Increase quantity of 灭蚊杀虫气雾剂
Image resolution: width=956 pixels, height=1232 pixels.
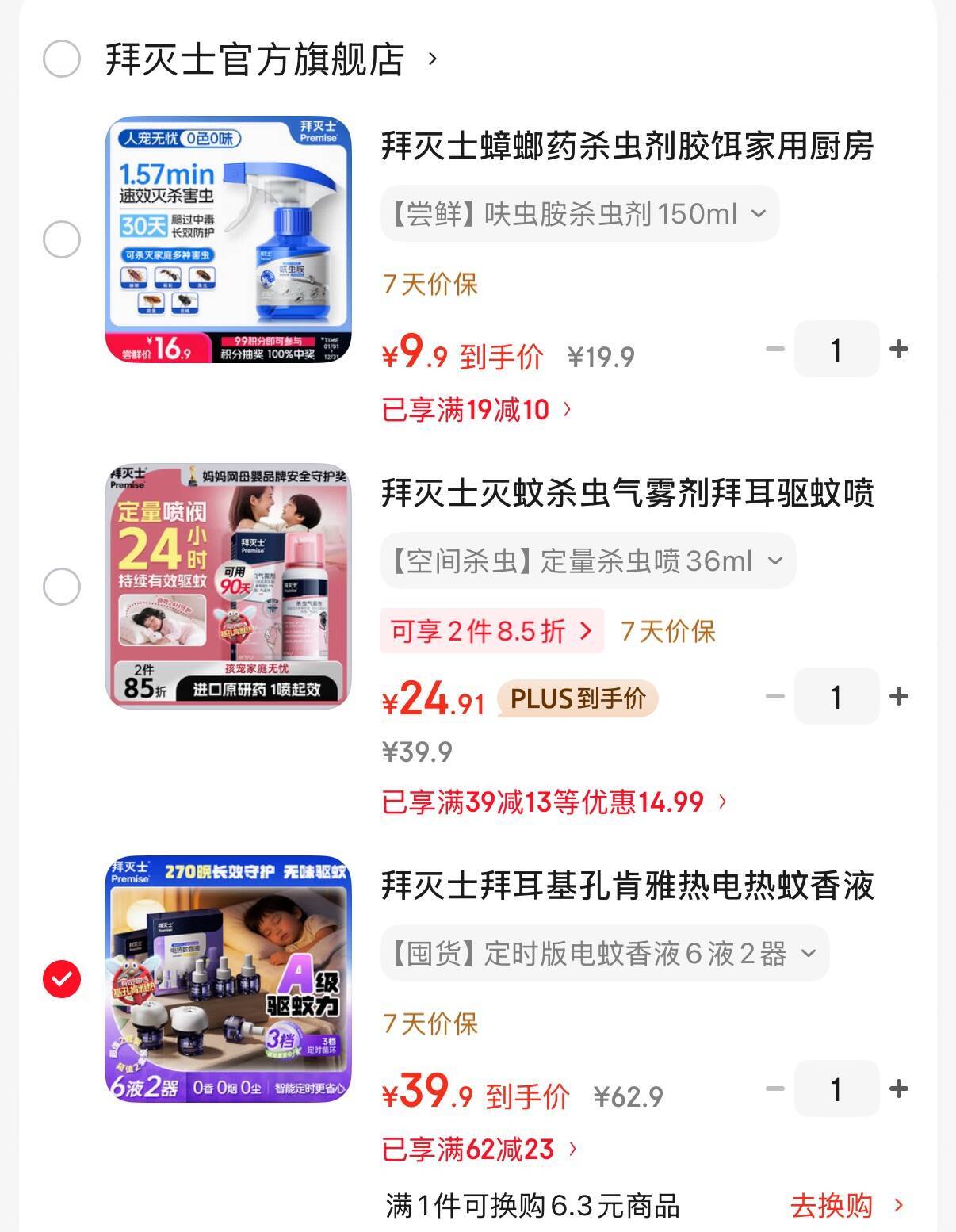[899, 696]
